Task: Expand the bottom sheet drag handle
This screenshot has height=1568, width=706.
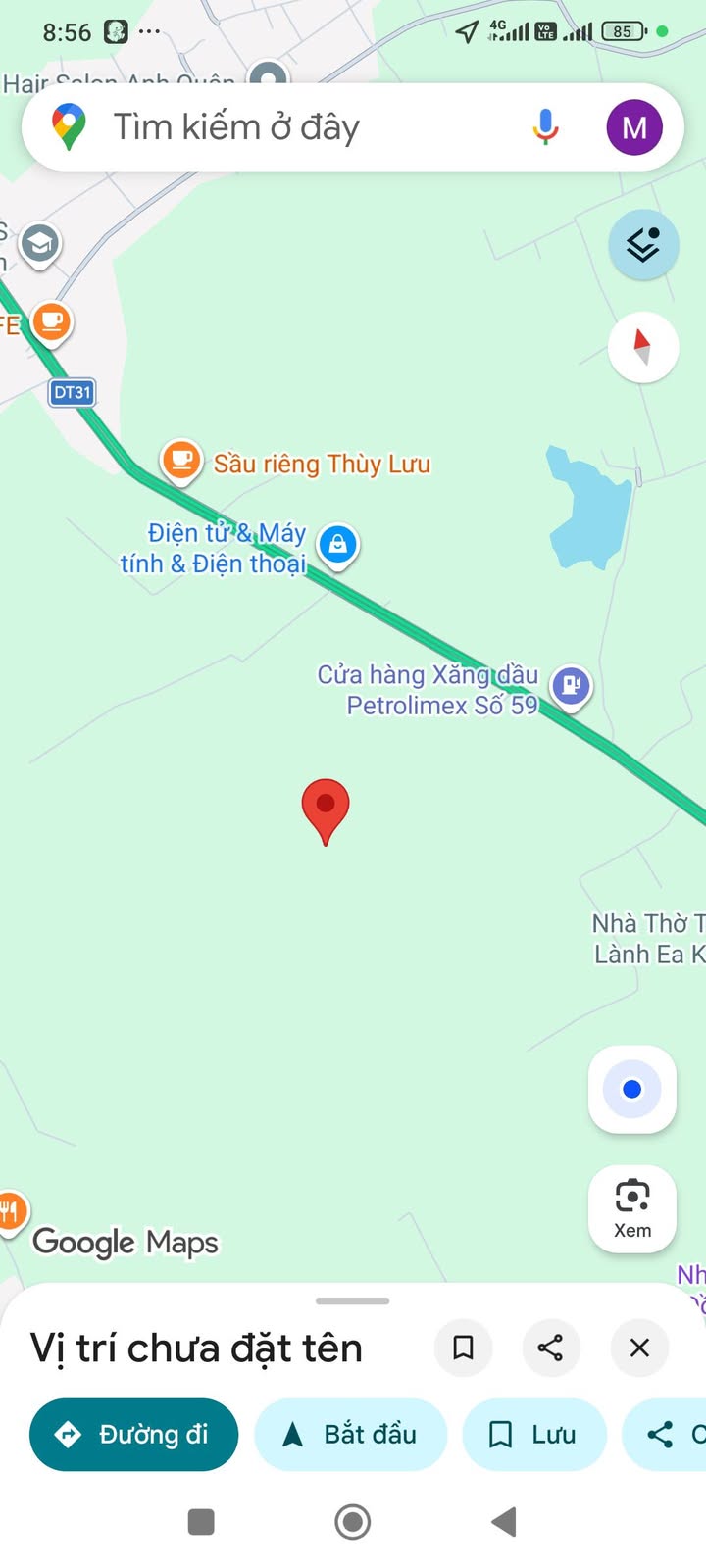Action: [353, 1301]
